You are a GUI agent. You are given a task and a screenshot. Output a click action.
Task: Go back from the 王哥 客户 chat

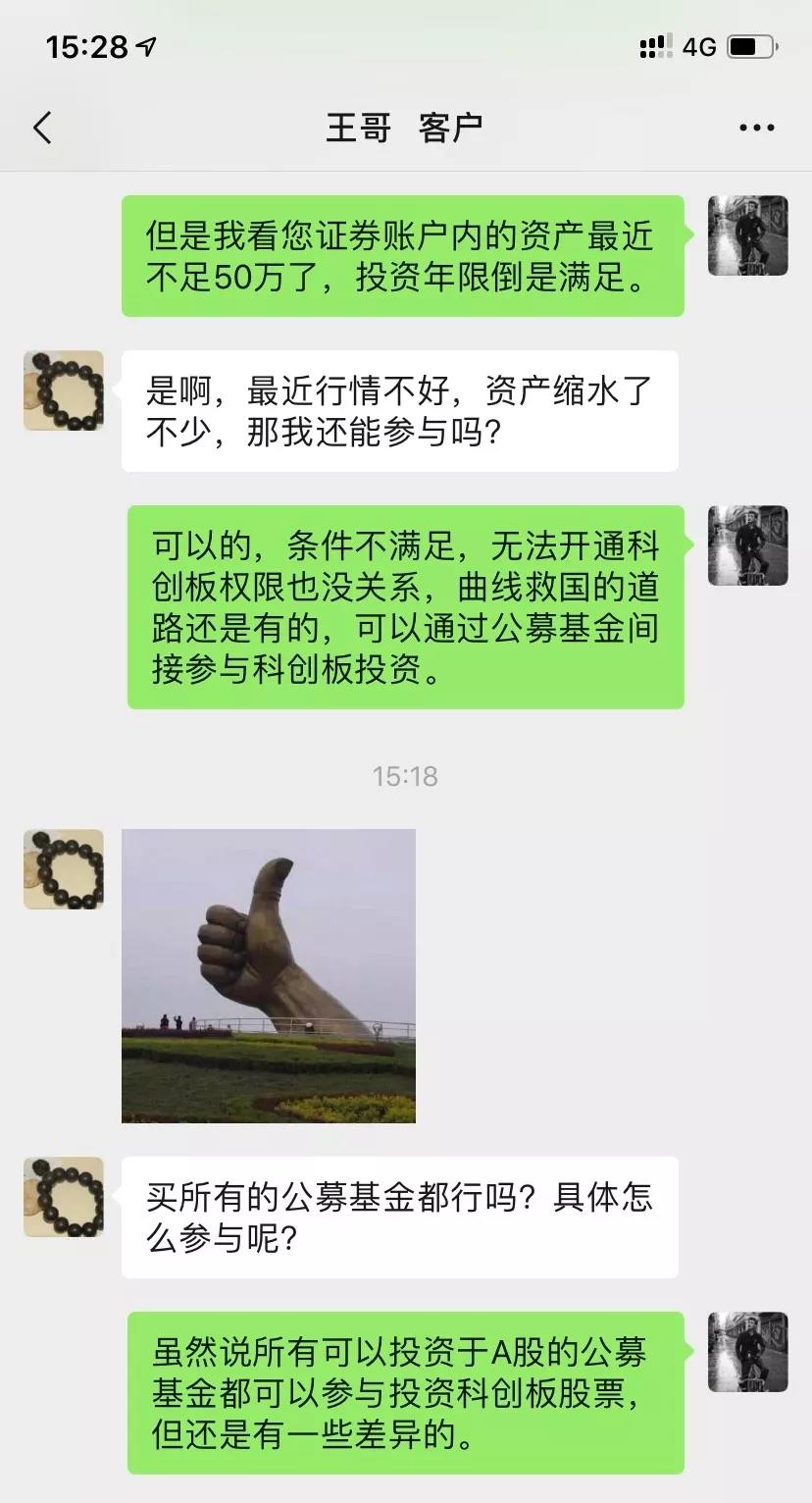coord(42,128)
